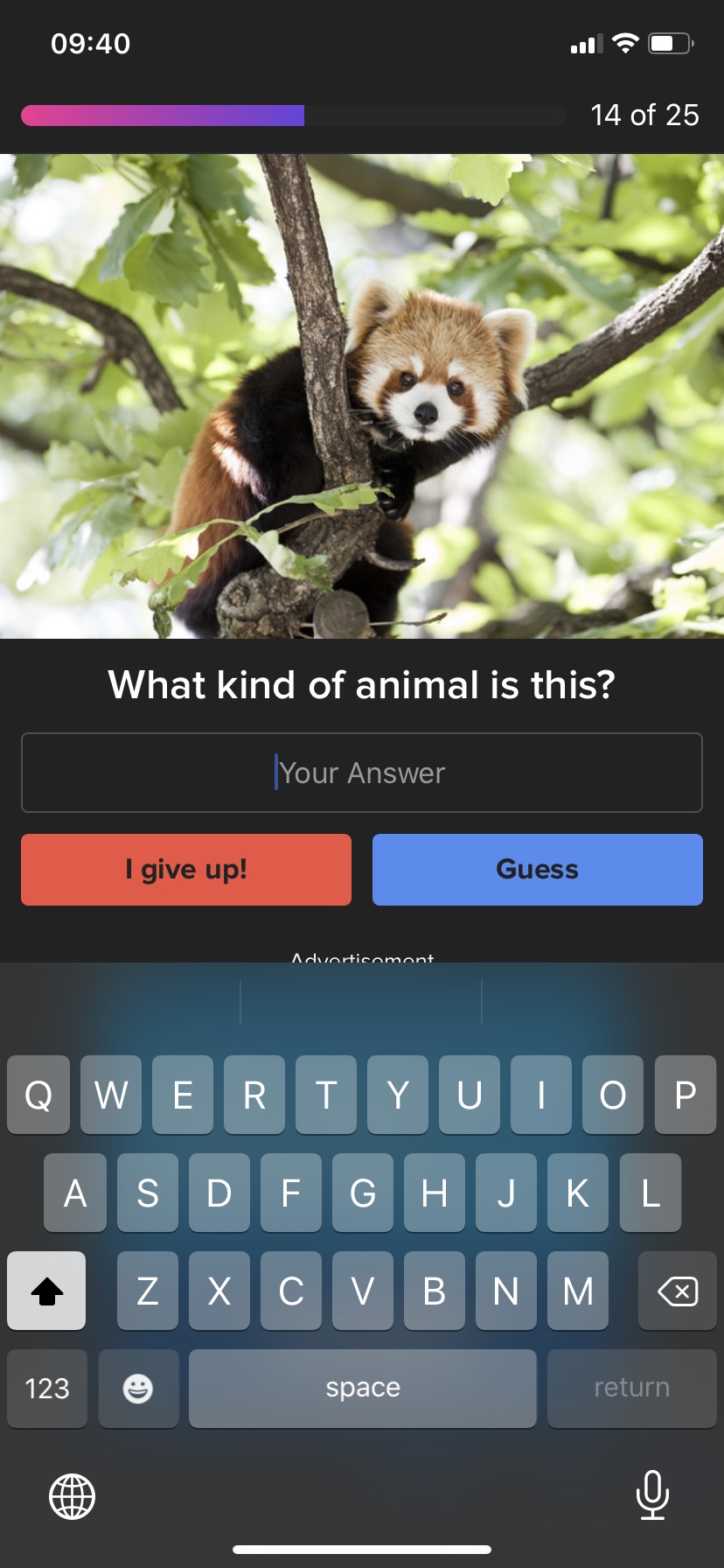Tap the Your Answer text field
This screenshot has height=1568, width=724.
(x=362, y=773)
